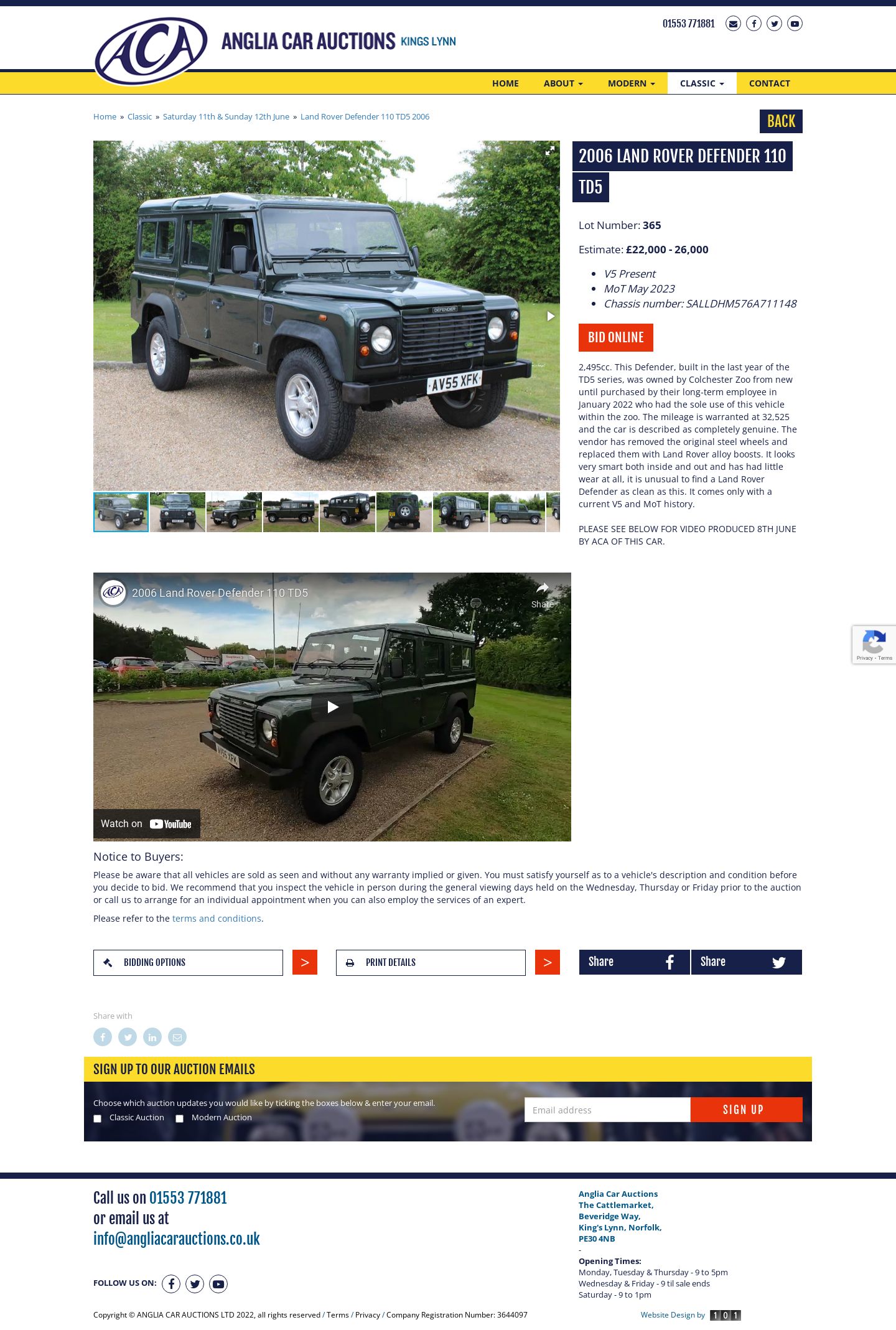The height and width of the screenshot is (1330, 896).
Task: Tap Print Details
Action: (431, 962)
